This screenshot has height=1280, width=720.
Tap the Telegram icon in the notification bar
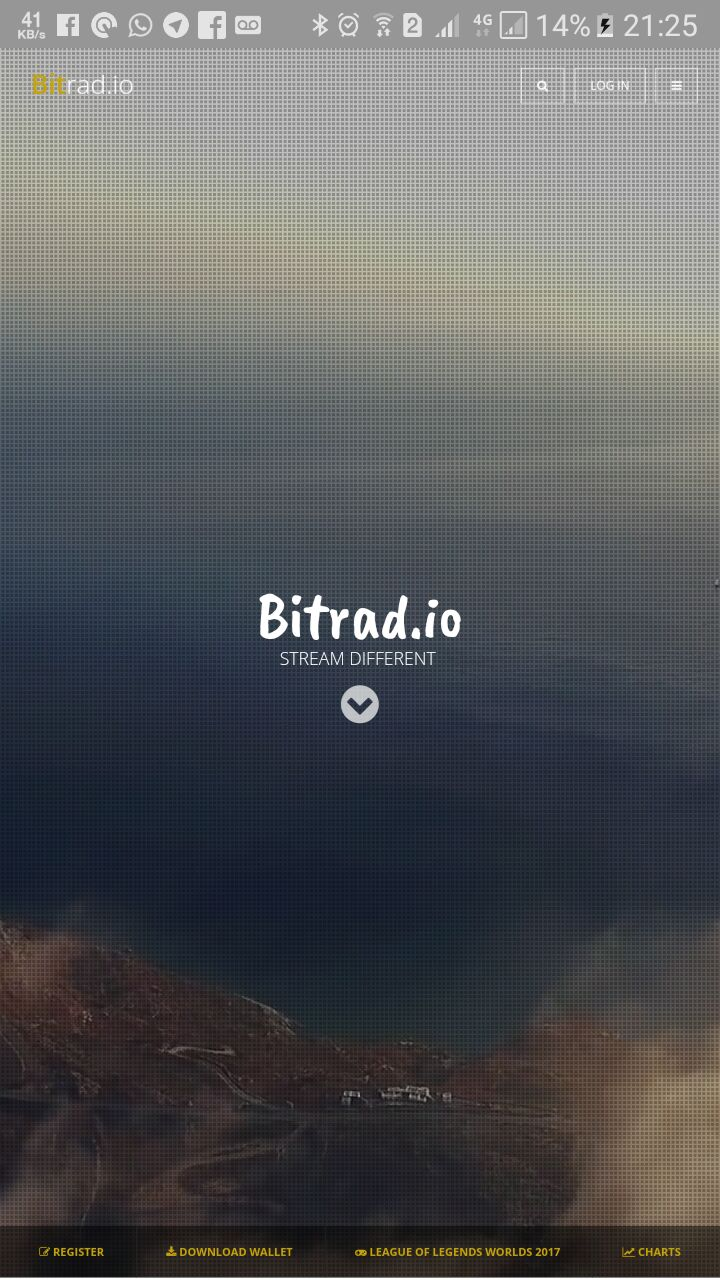[176, 25]
